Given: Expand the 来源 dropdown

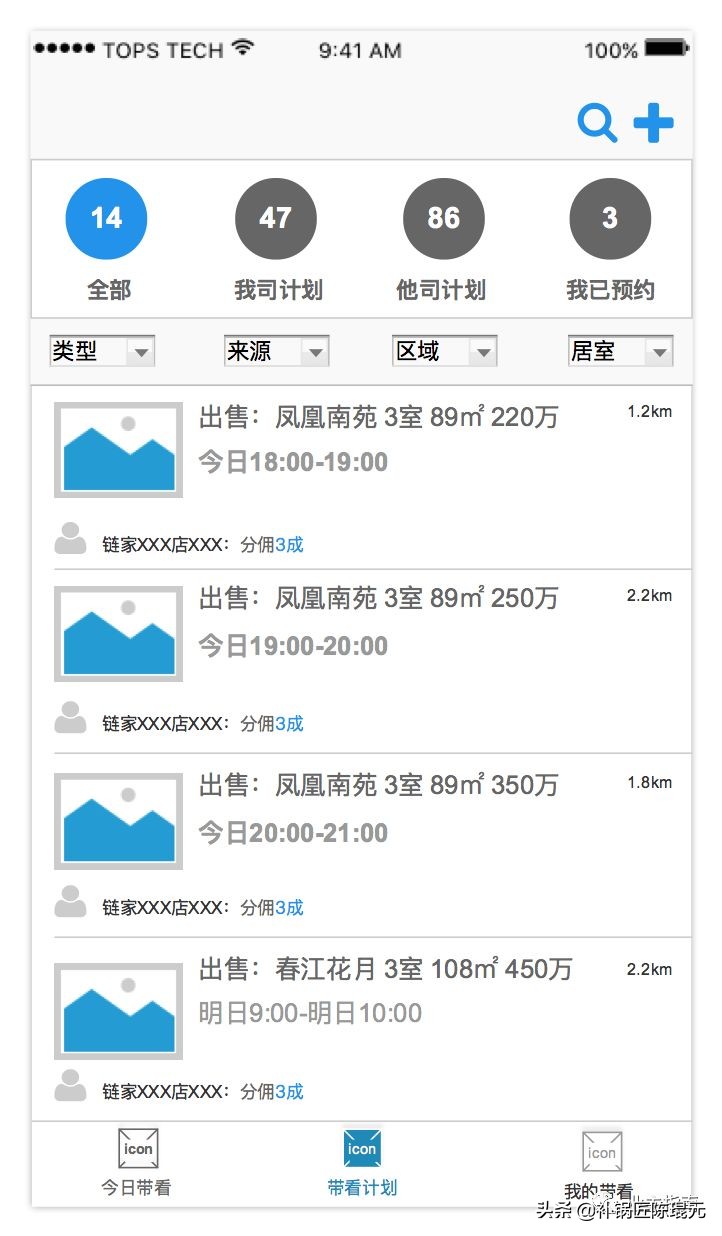Looking at the screenshot, I should pos(276,351).
